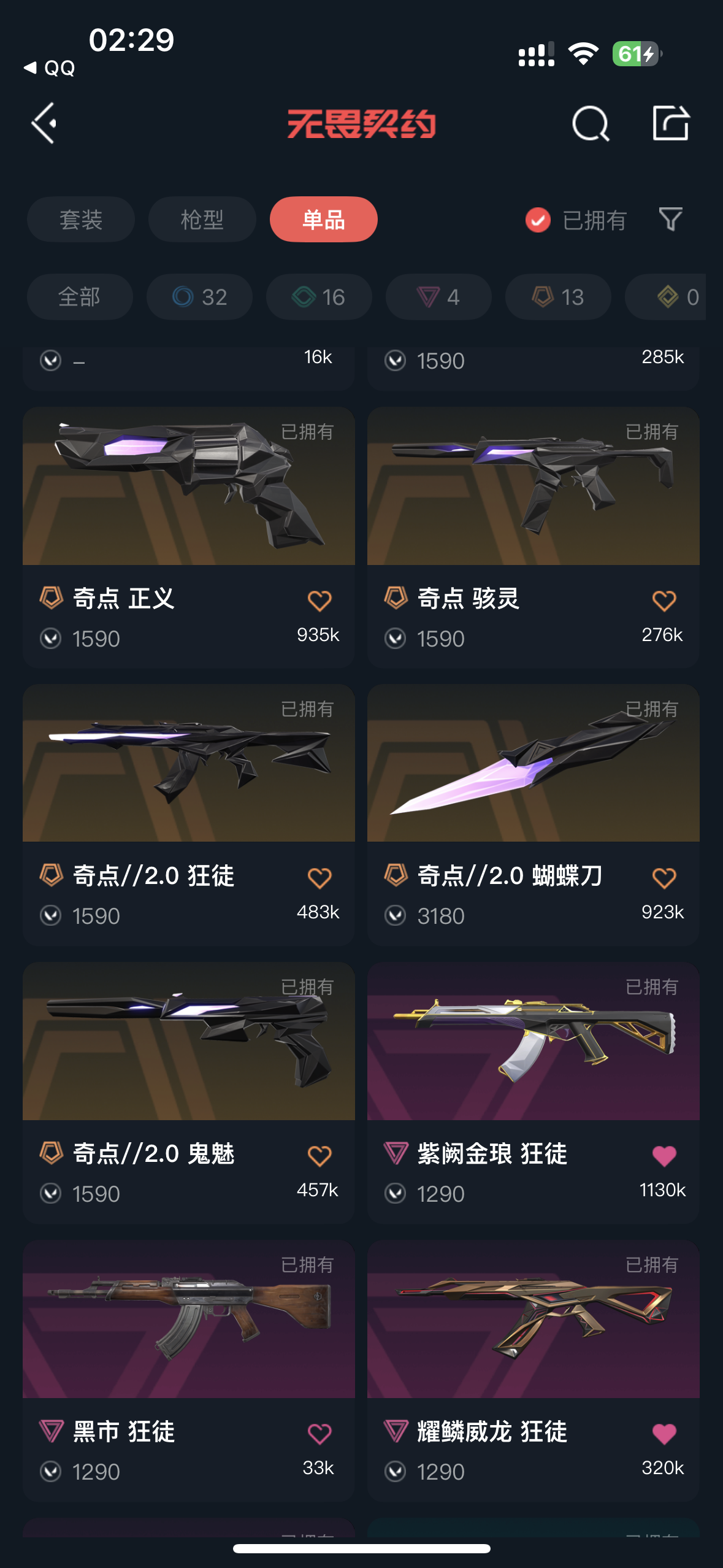723x1568 pixels.
Task: Return to QQ via status bar link
Action: (49, 67)
